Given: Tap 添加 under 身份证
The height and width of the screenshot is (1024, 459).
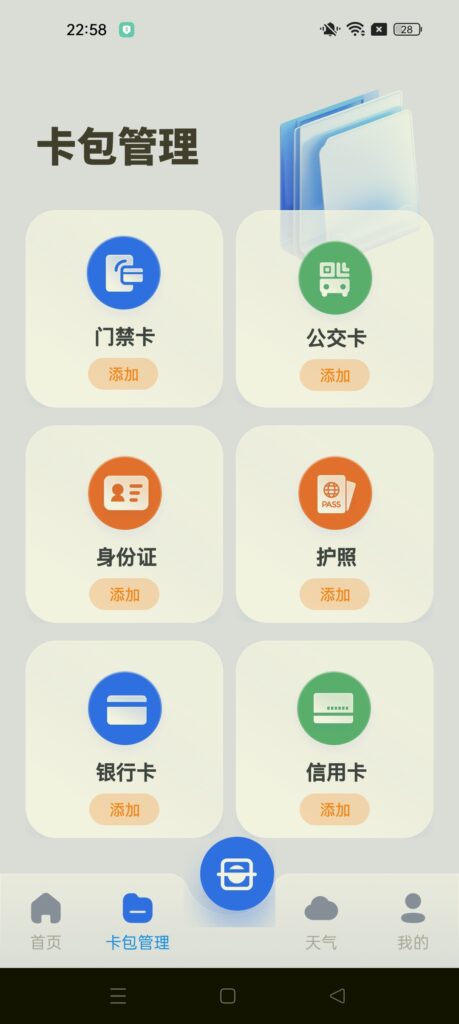Looking at the screenshot, I should 124,594.
